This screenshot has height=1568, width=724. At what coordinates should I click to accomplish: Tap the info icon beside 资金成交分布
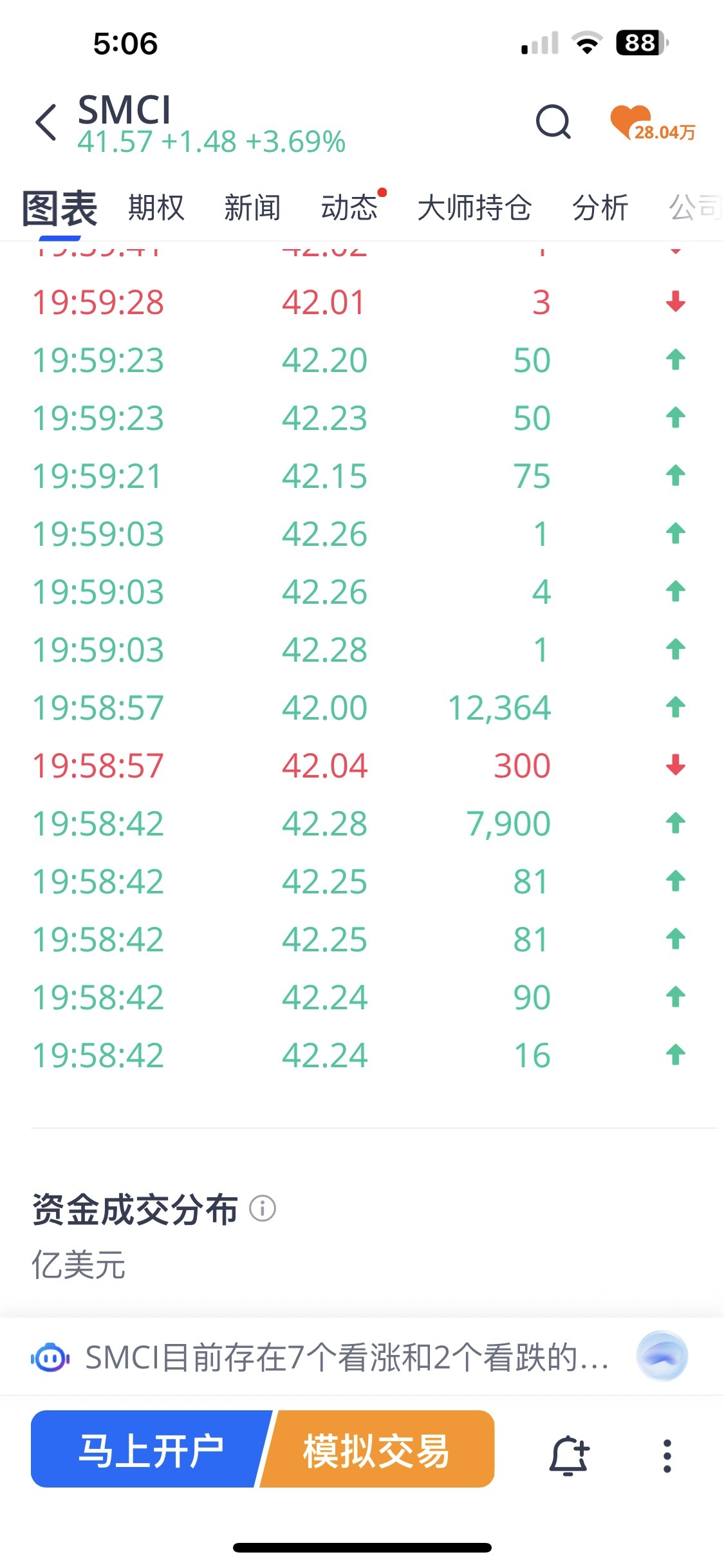pos(263,1208)
